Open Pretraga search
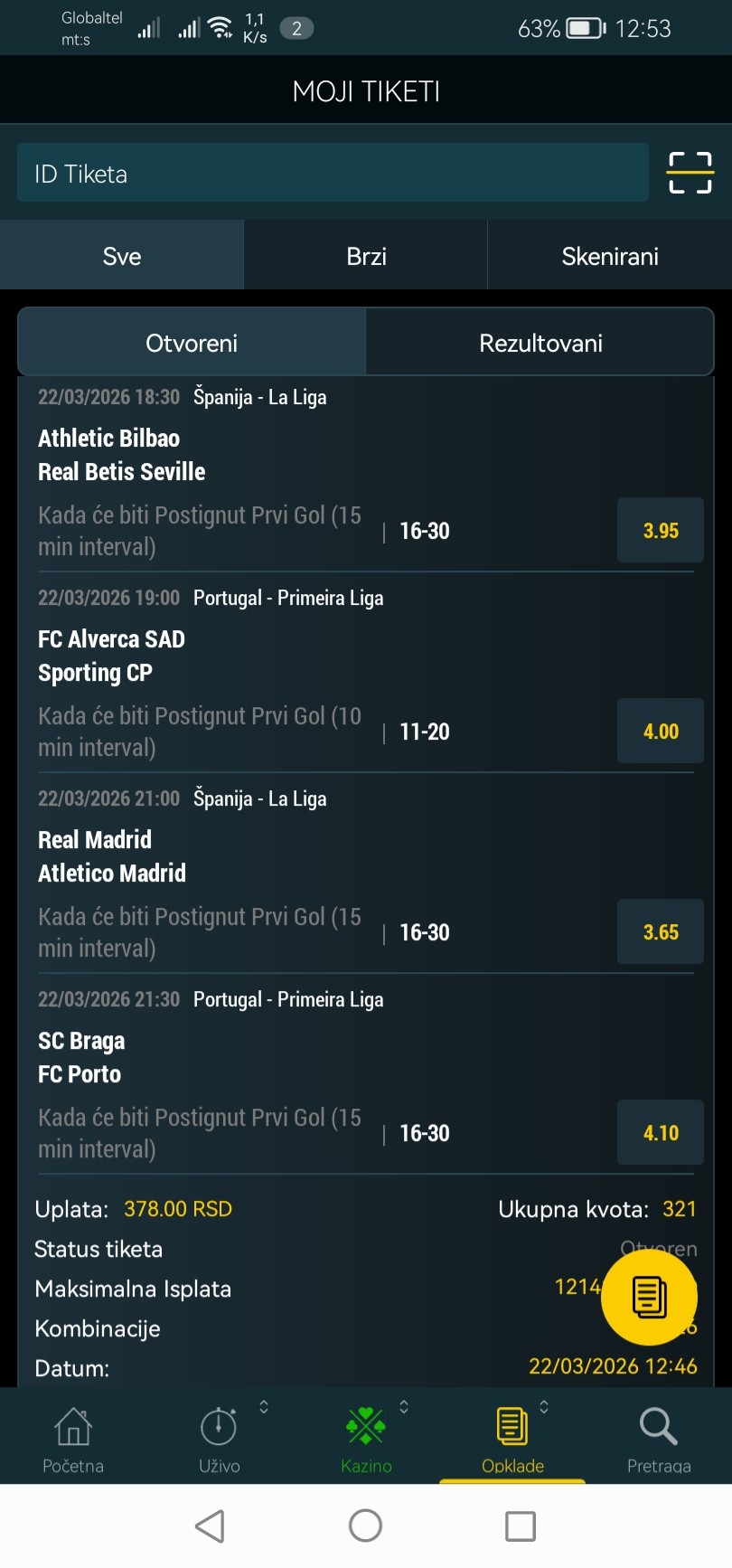Viewport: 732px width, 1568px height. tap(659, 1439)
